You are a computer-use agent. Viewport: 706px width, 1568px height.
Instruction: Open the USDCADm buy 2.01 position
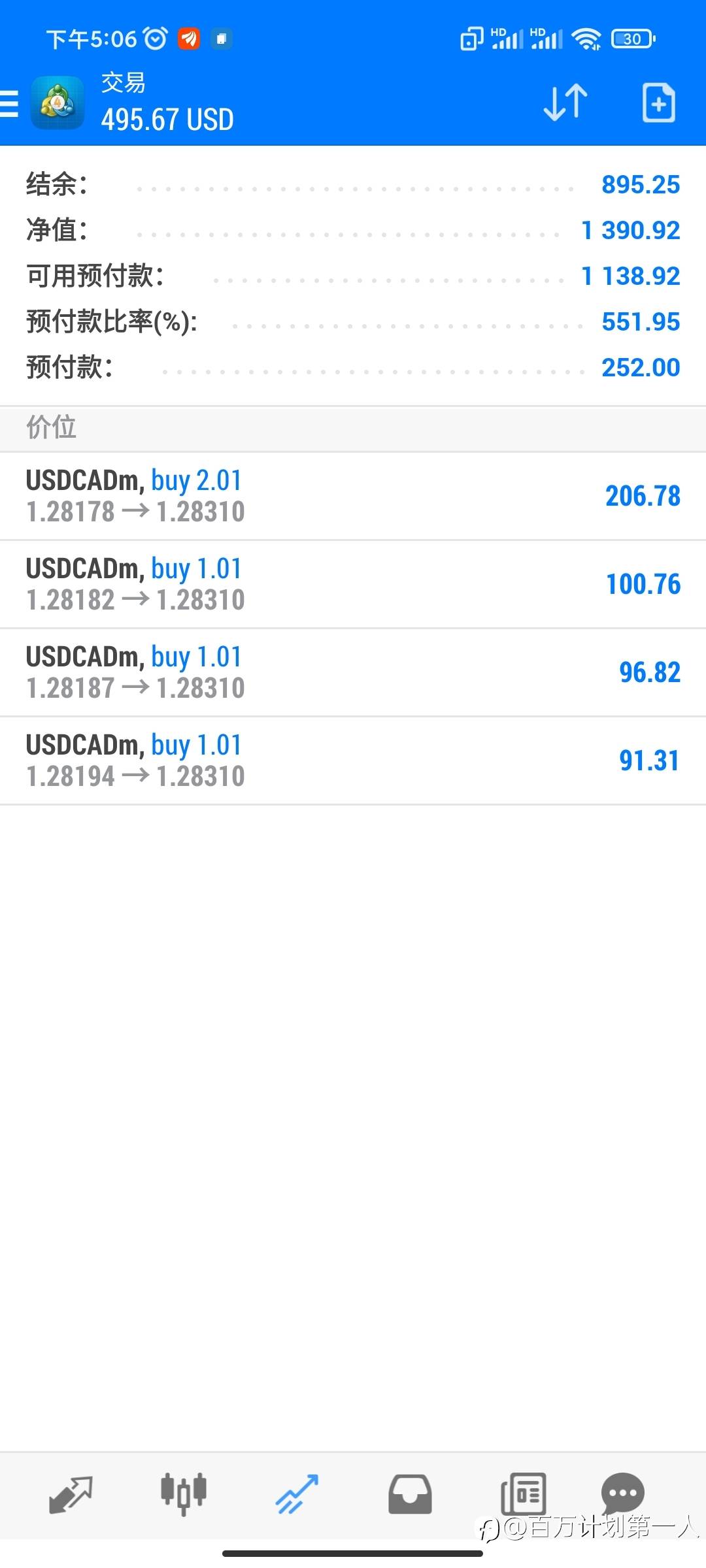point(353,496)
